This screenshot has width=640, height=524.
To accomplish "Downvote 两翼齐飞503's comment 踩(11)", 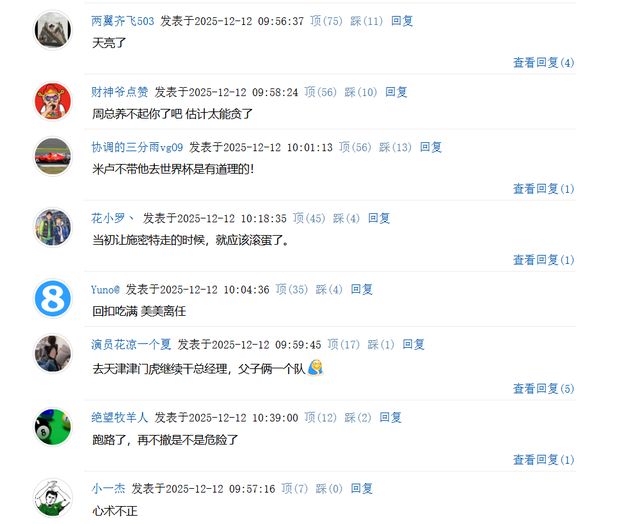I will (366, 20).
